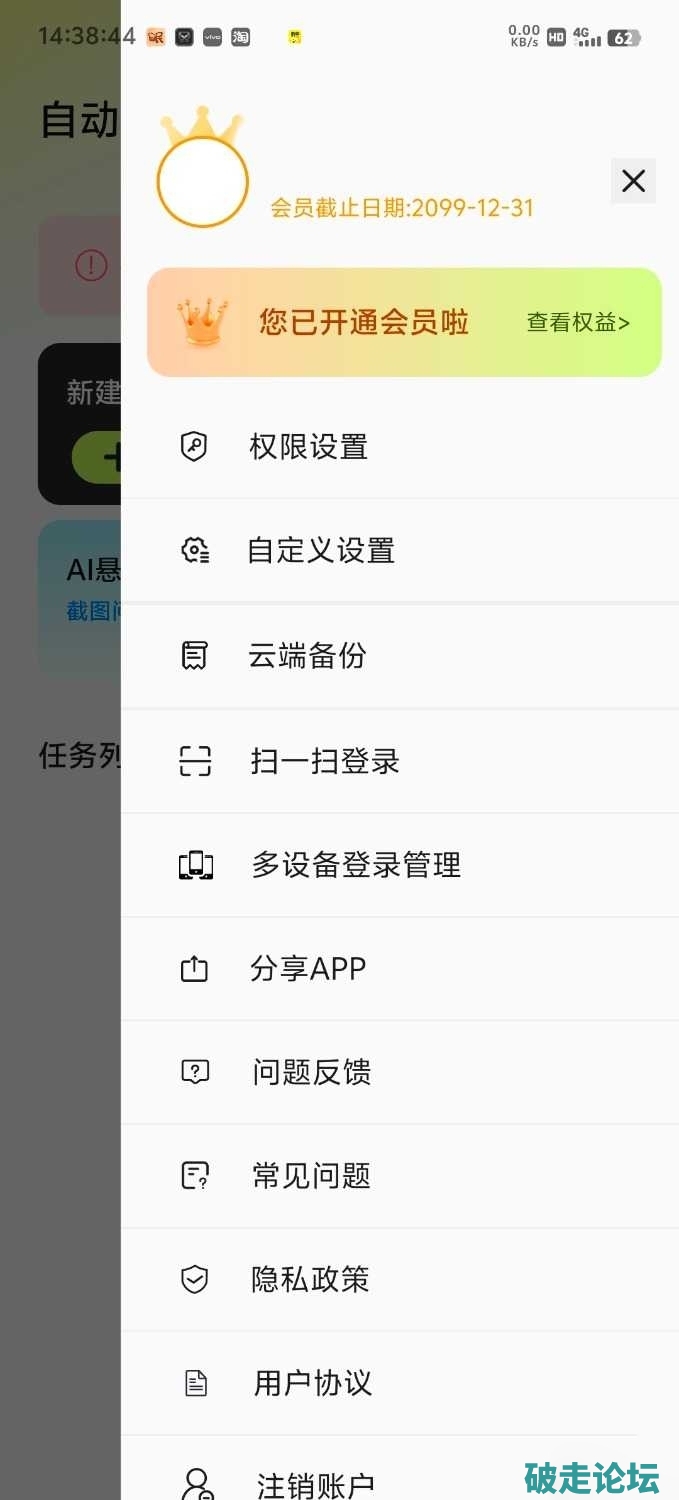The image size is (679, 1500).
Task: Select 扫一扫登录 scan to log in
Action: pos(324,761)
